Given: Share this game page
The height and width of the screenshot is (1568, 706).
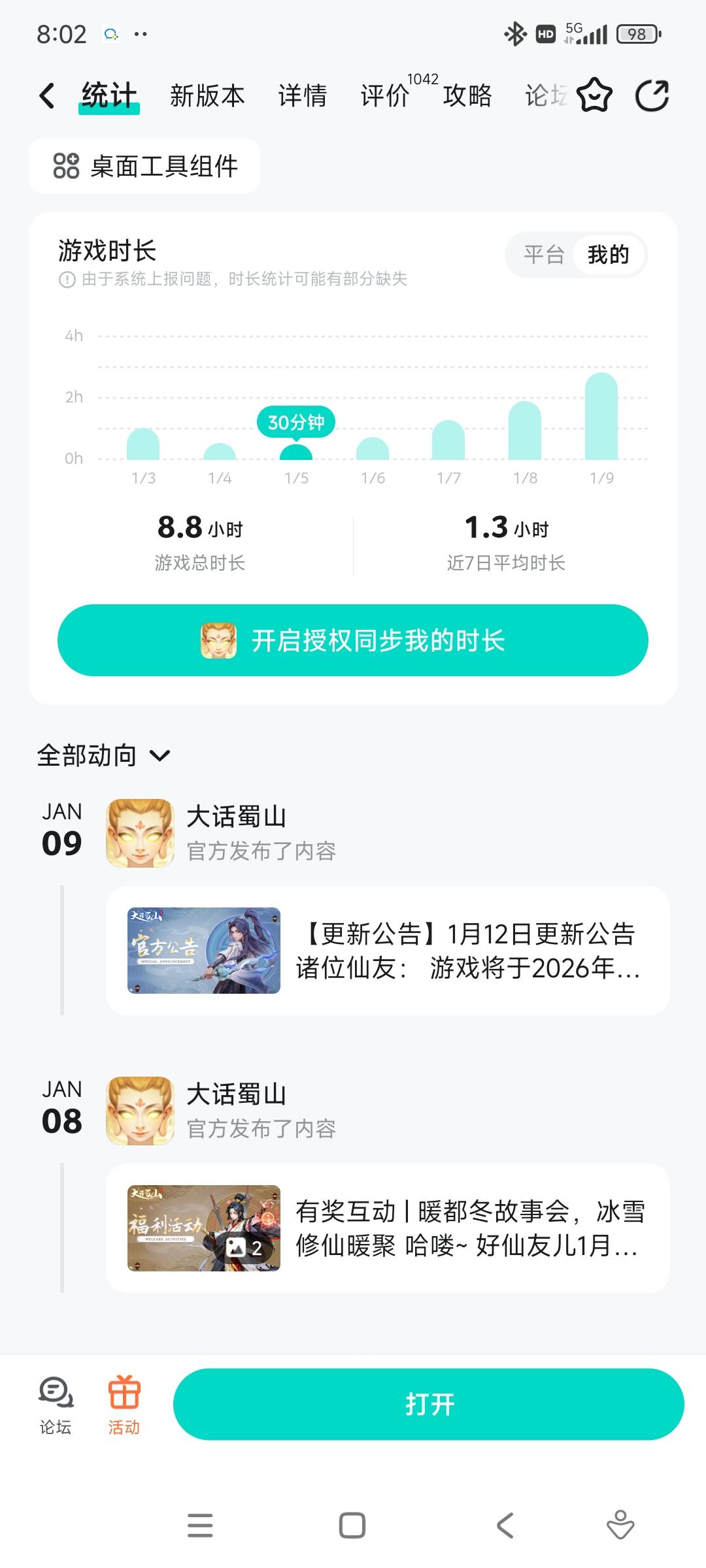Looking at the screenshot, I should (652, 95).
